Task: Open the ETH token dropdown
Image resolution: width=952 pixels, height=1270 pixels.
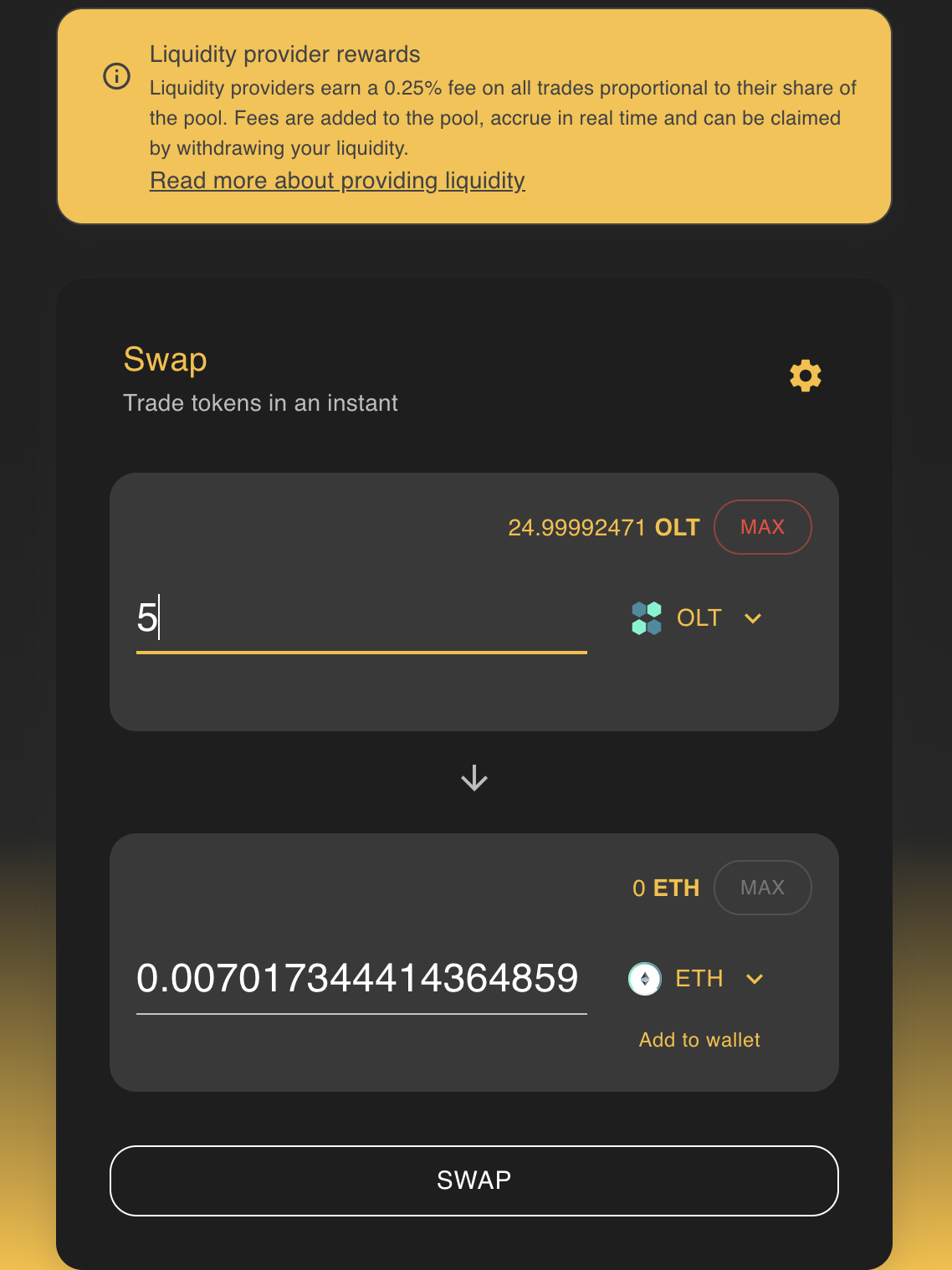Action: point(698,979)
